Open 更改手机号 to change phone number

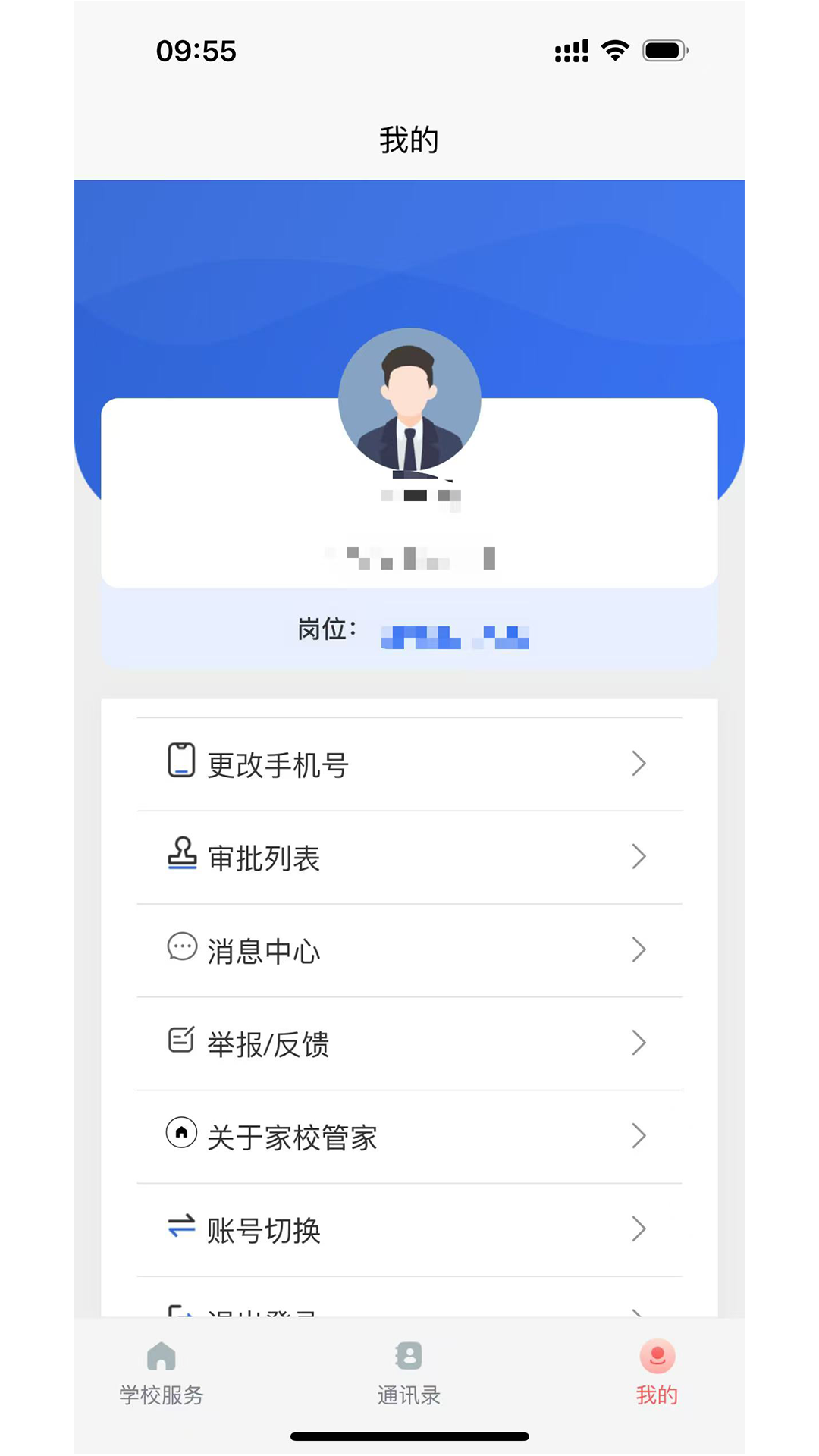(x=409, y=764)
